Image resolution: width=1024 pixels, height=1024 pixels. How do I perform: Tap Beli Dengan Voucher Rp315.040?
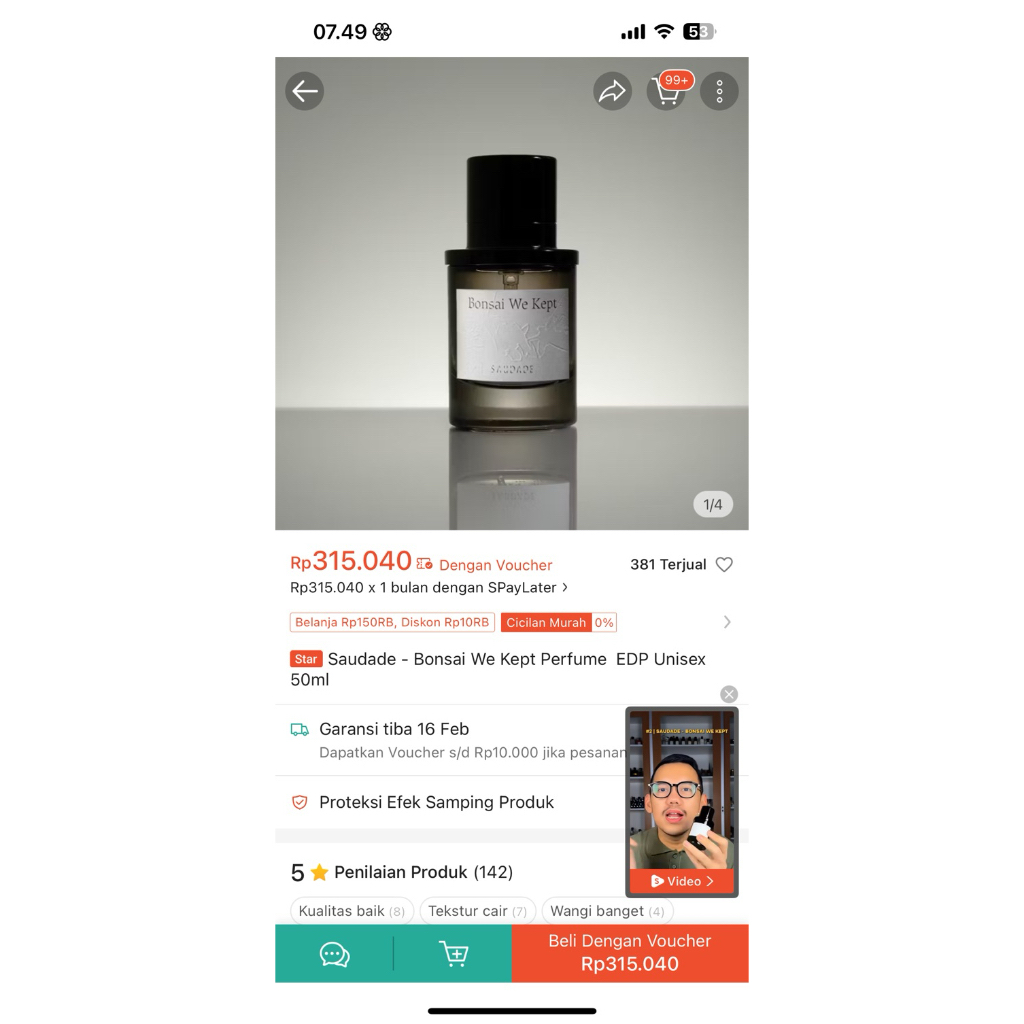[629, 953]
